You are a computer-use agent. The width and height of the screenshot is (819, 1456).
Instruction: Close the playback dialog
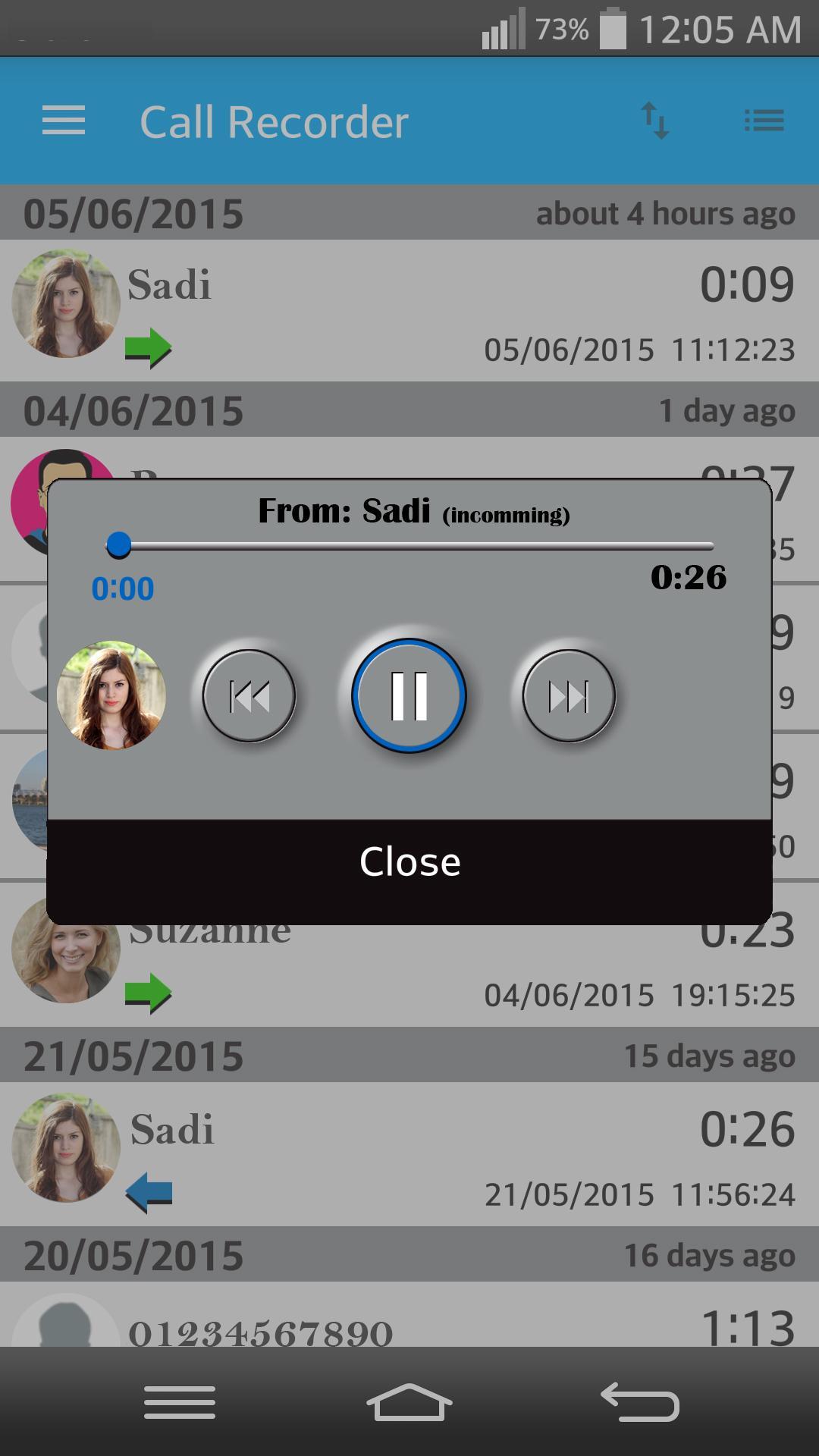click(409, 863)
